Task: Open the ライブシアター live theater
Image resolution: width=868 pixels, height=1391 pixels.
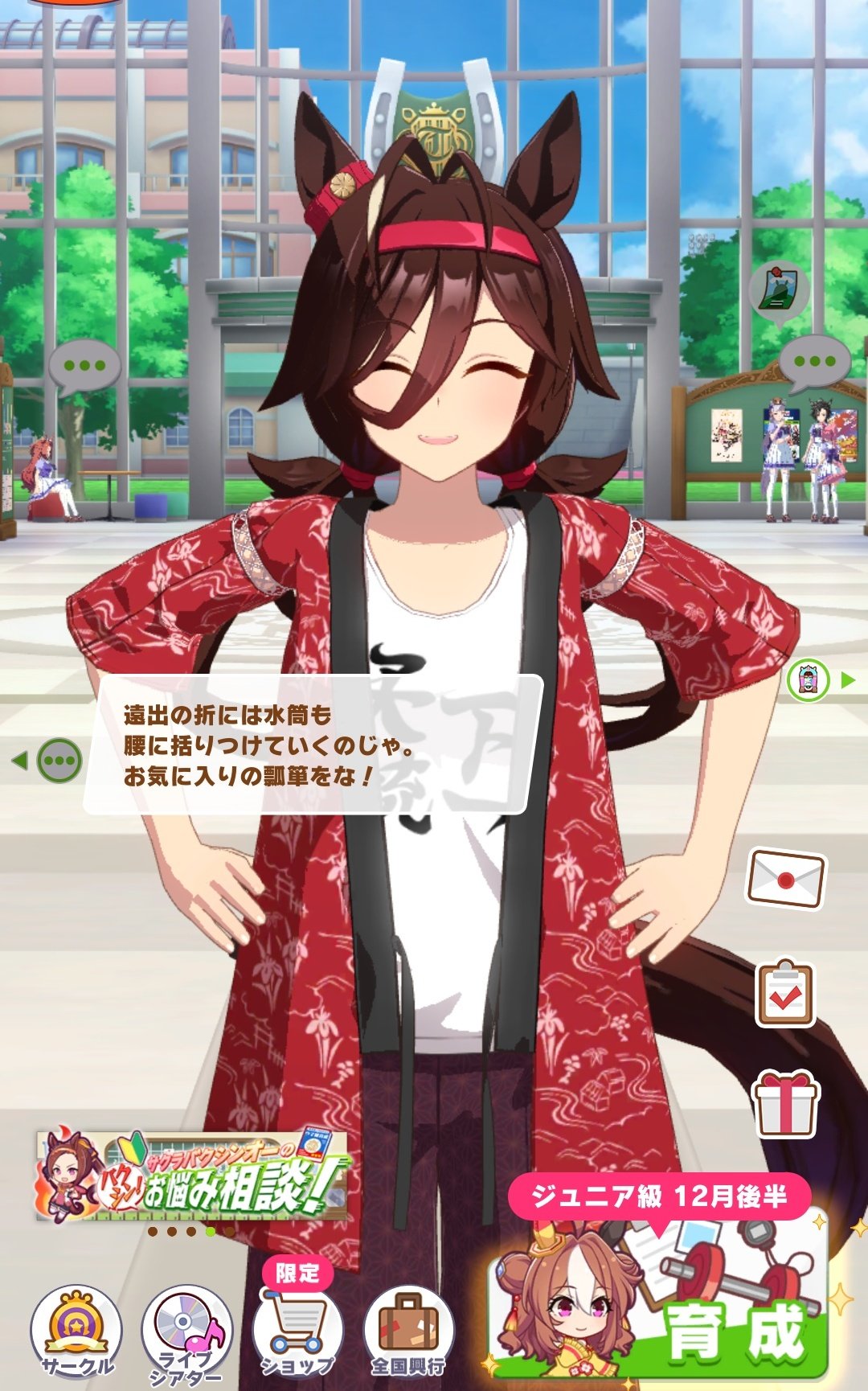Action: point(186,1331)
